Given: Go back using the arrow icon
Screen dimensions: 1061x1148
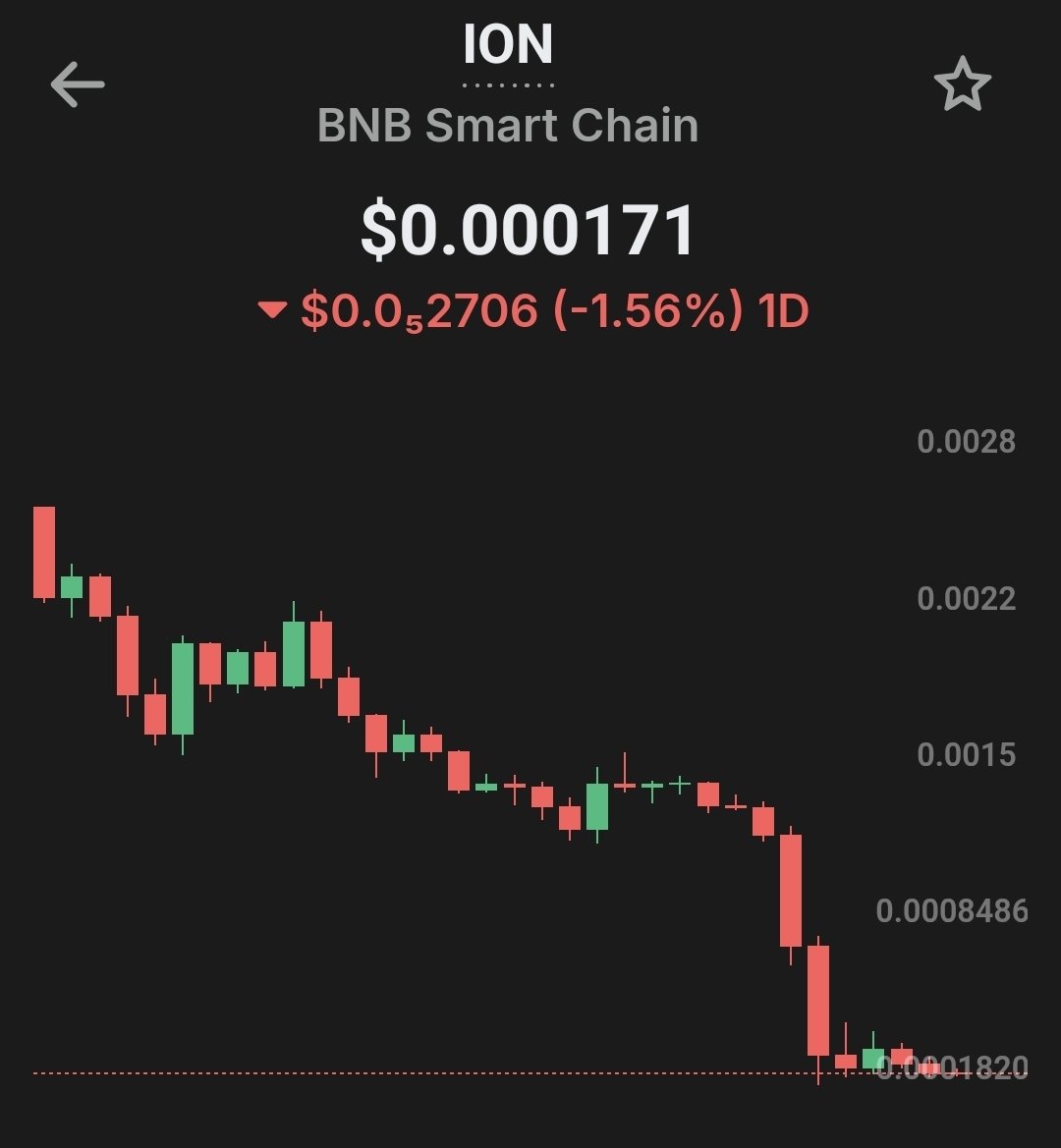Looking at the screenshot, I should click(78, 84).
